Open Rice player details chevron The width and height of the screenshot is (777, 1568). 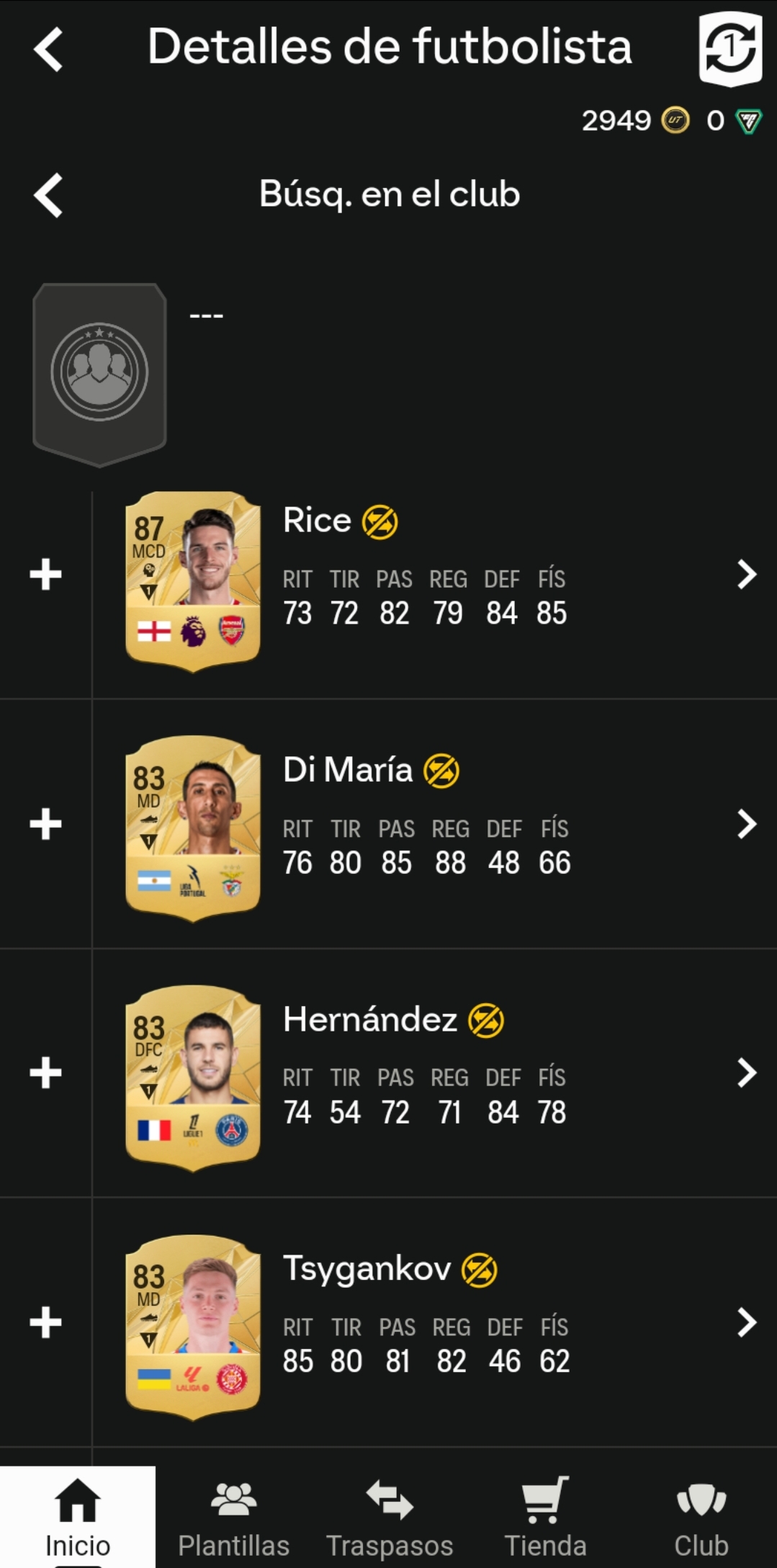click(x=747, y=574)
